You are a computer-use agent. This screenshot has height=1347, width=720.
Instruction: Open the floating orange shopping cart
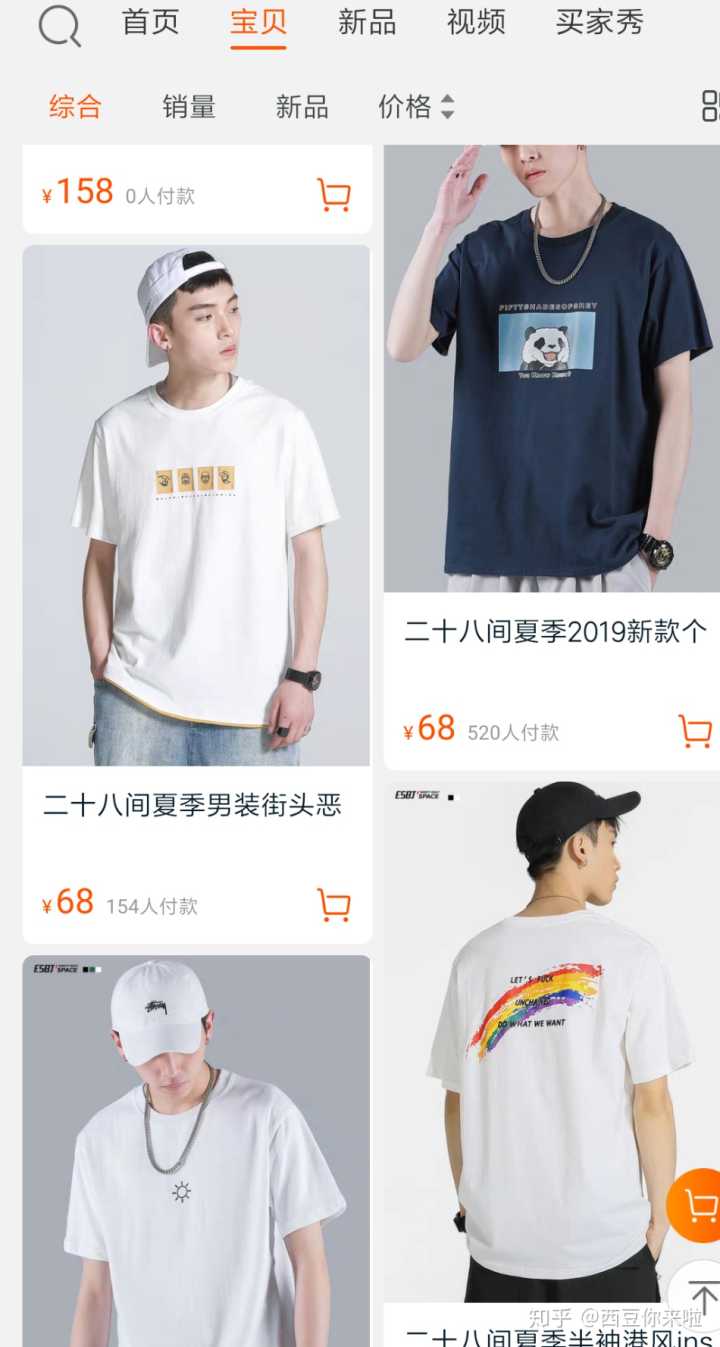pos(699,1206)
